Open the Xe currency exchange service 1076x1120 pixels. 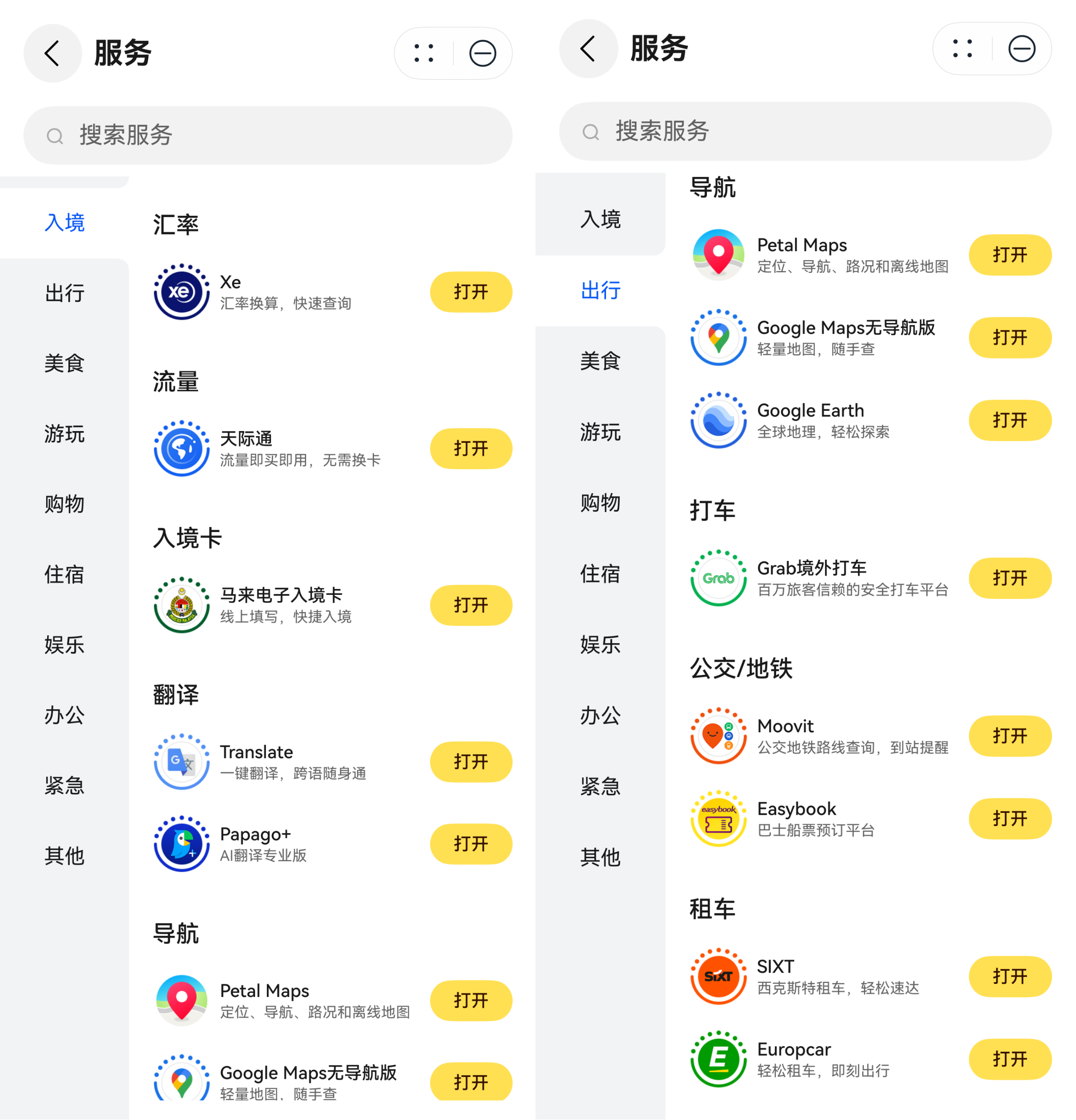pyautogui.click(x=470, y=292)
